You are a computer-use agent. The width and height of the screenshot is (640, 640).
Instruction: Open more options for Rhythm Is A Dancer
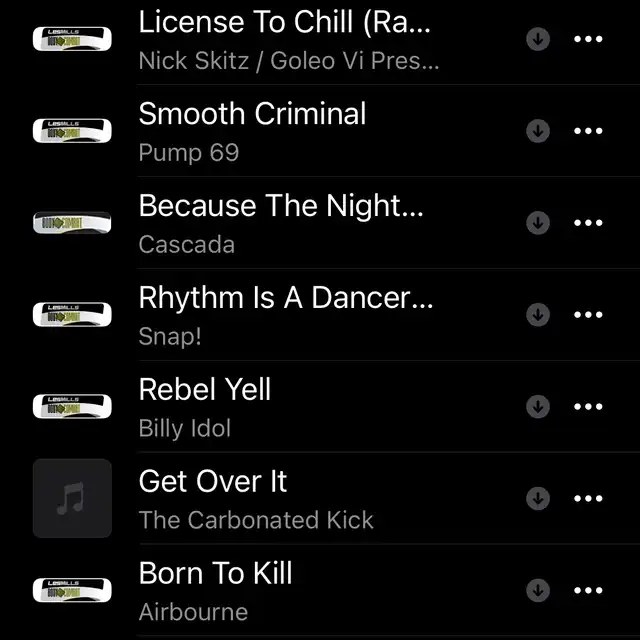coord(588,315)
